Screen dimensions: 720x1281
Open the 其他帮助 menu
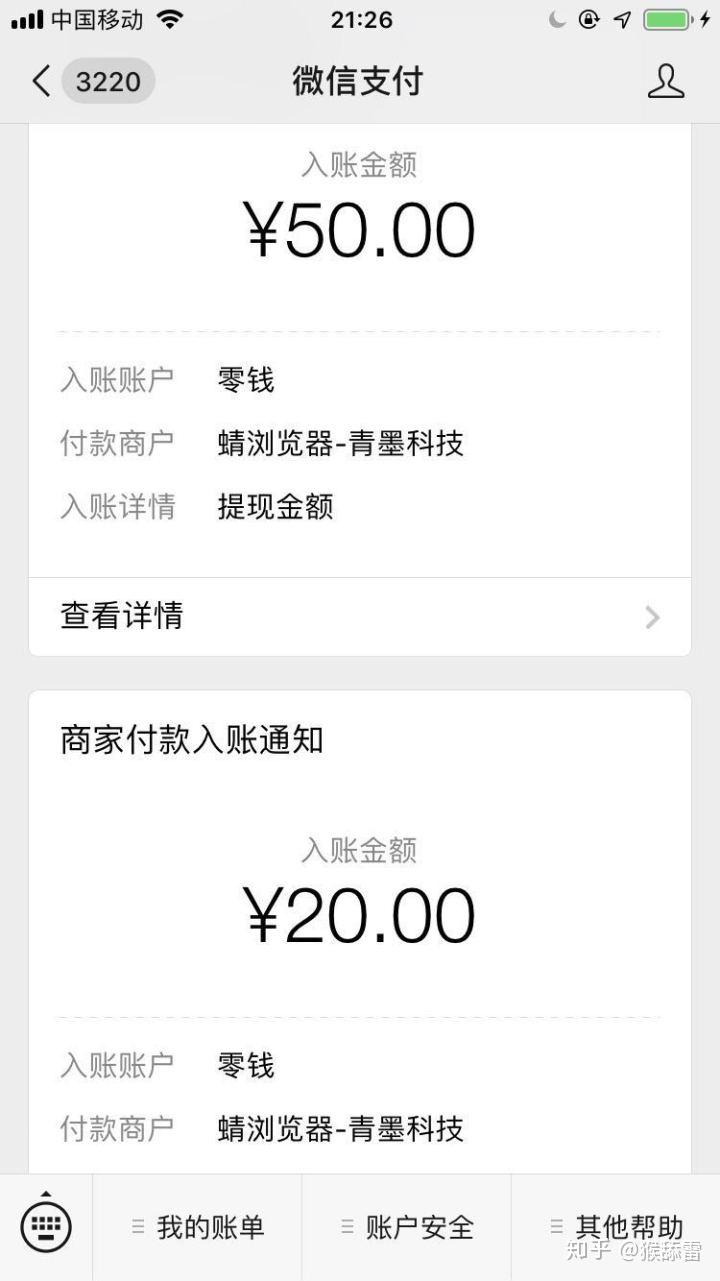(x=616, y=1227)
